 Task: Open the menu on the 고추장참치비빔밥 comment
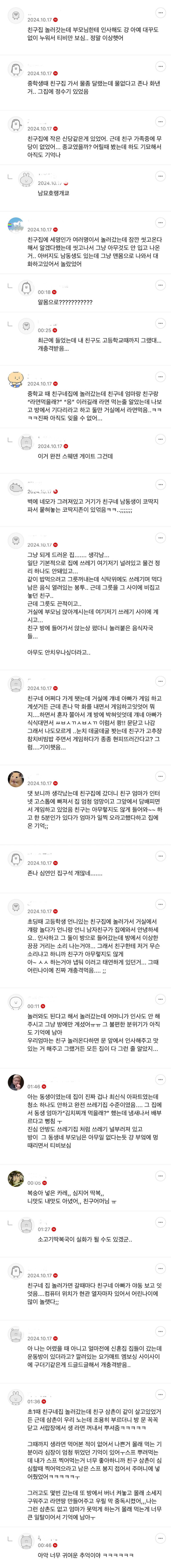coord(160,681)
